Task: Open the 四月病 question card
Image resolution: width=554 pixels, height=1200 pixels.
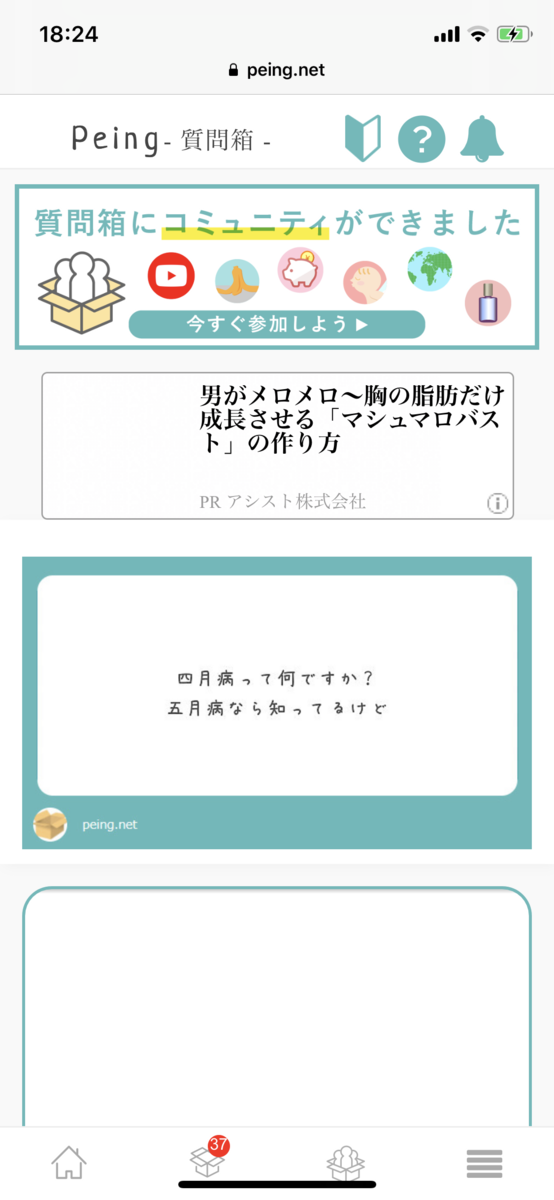Action: pyautogui.click(x=277, y=703)
